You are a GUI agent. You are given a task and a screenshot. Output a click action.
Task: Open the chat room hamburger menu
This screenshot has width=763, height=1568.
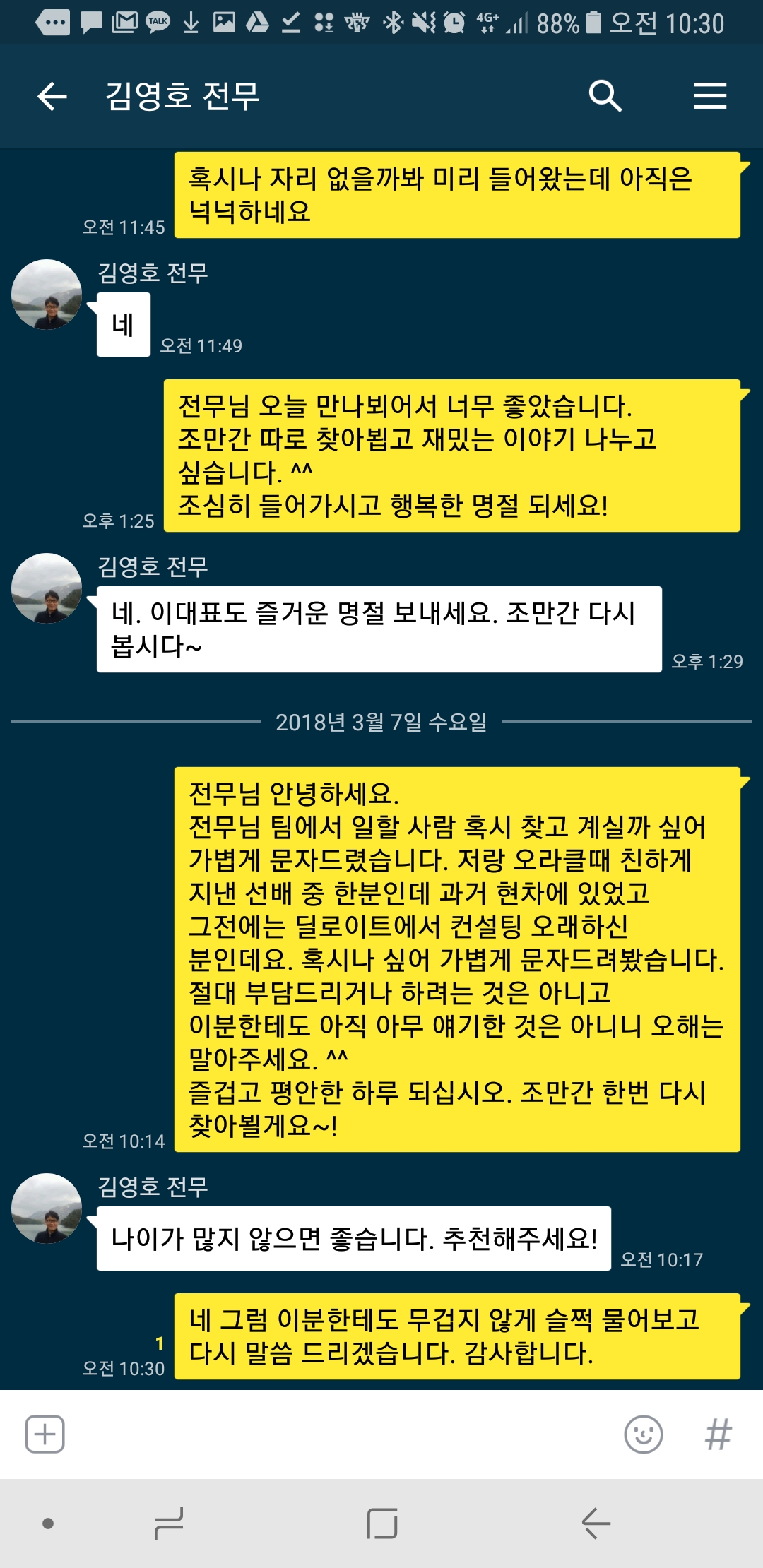[709, 96]
